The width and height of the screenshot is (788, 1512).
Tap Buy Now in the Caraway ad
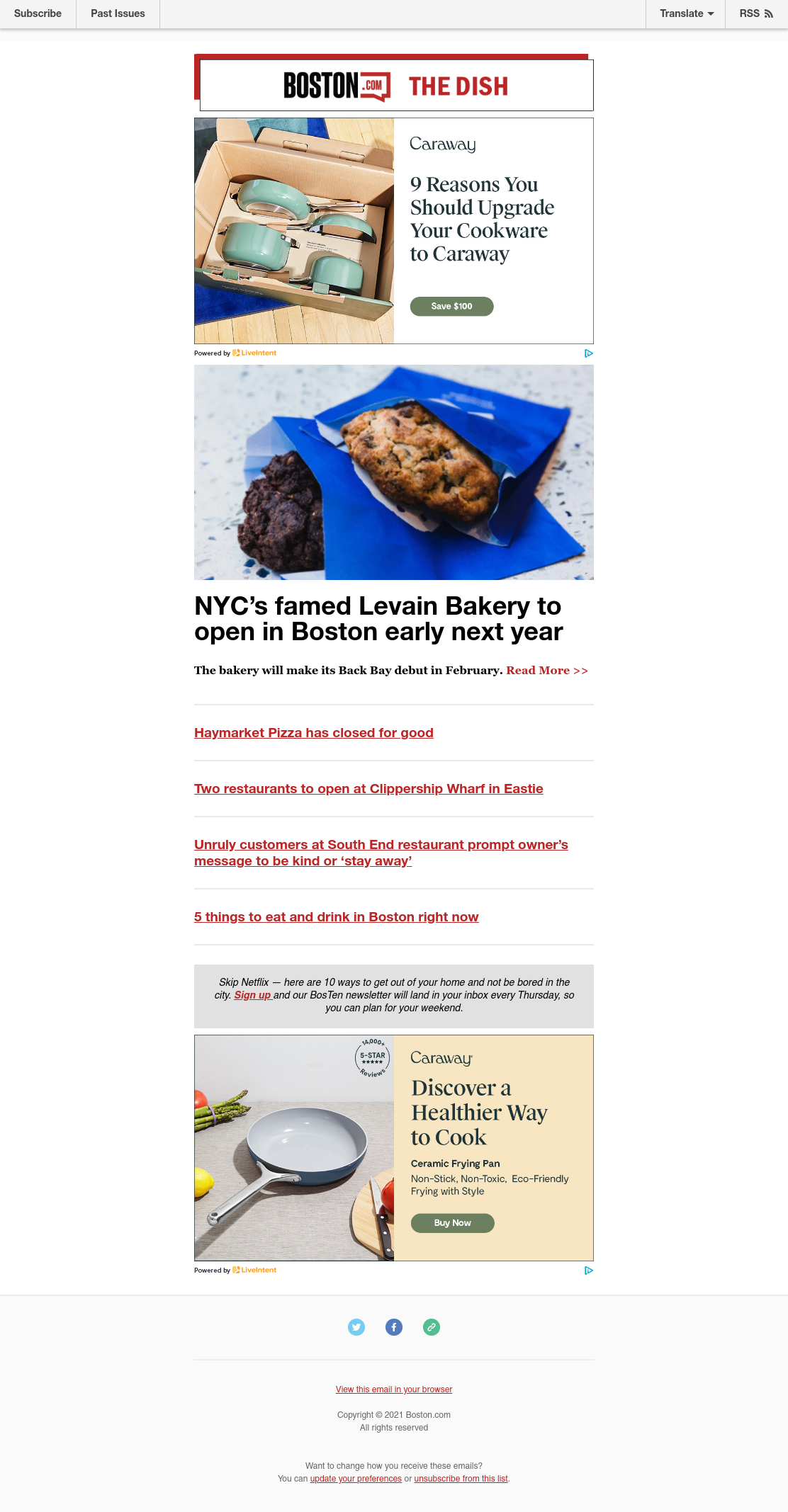[452, 1223]
